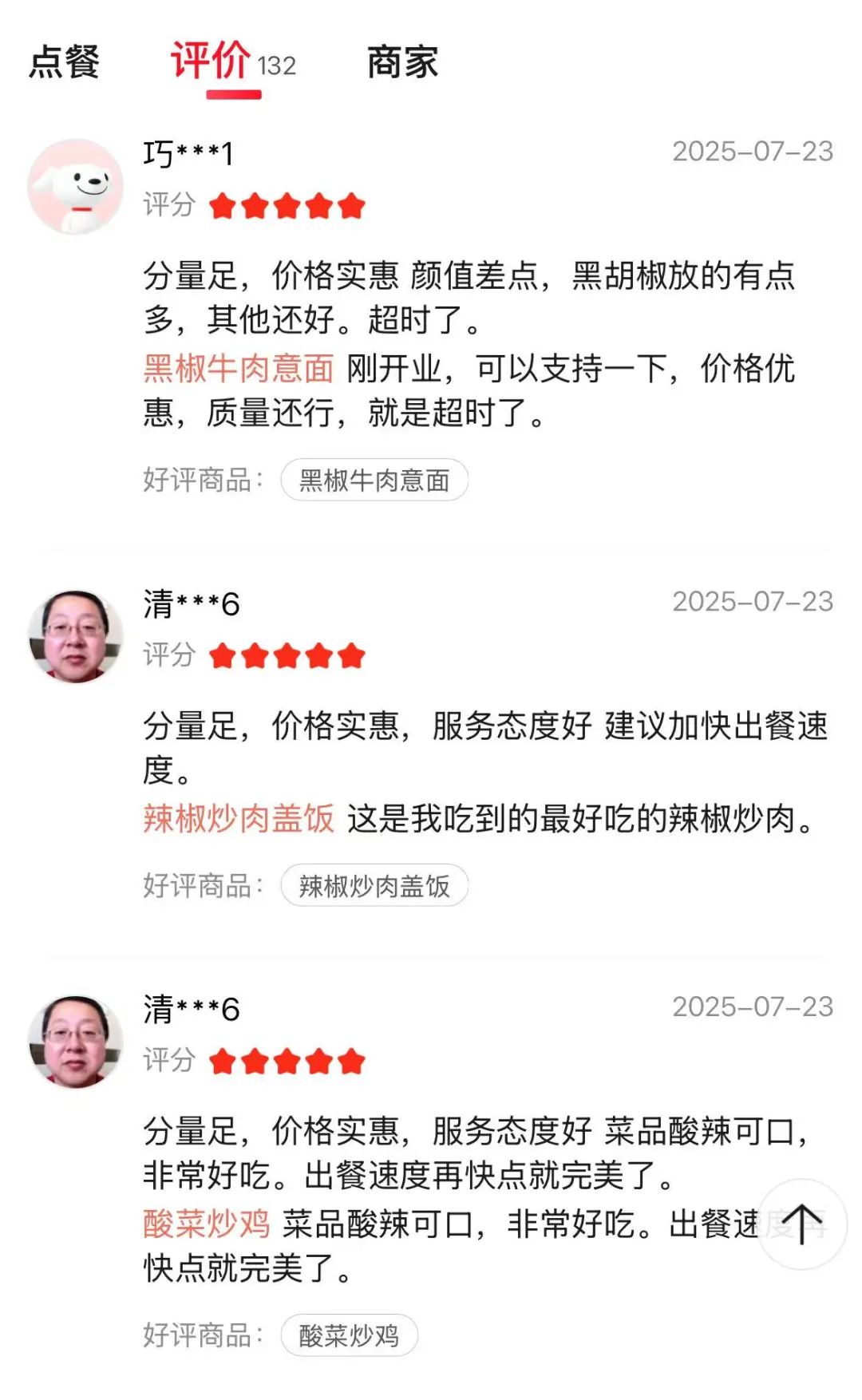Open the 商家 tab
The height and width of the screenshot is (1400, 862).
tap(402, 62)
